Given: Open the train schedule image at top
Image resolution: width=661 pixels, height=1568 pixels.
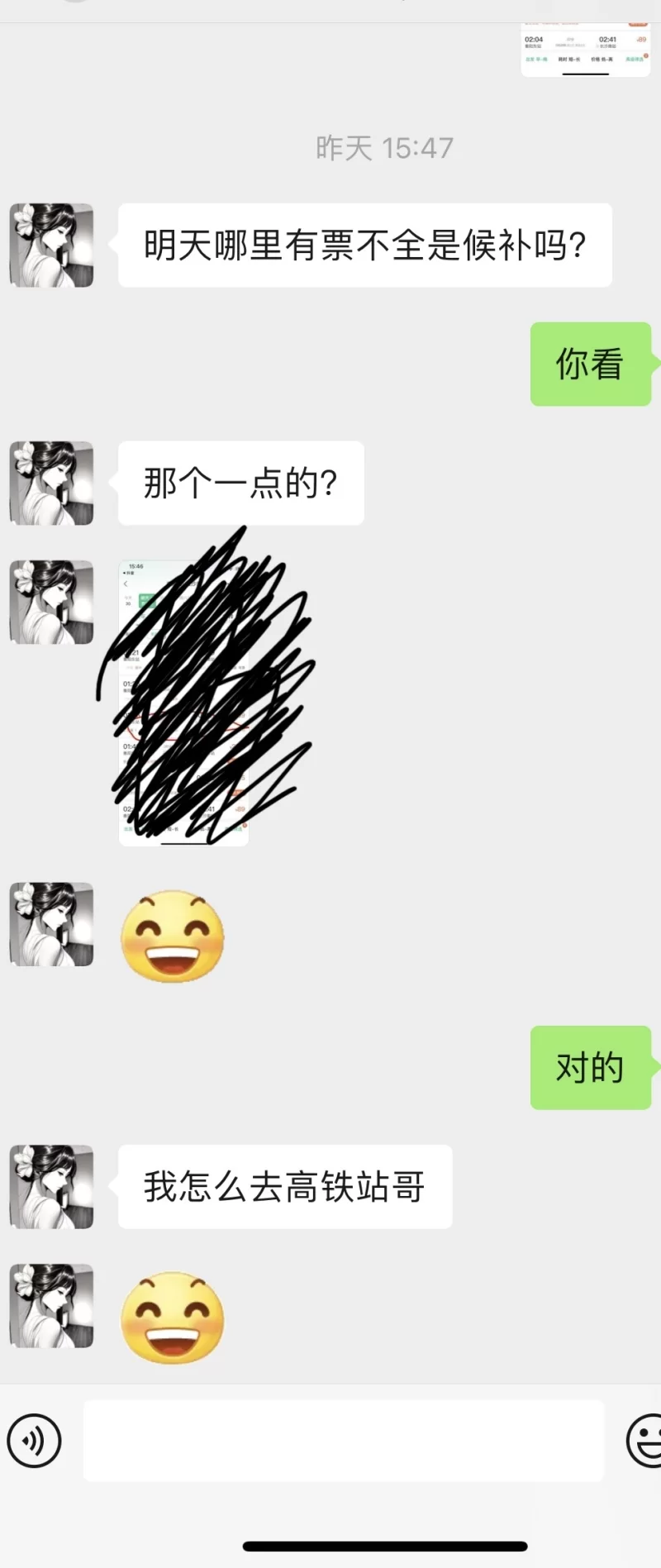Looking at the screenshot, I should [x=585, y=51].
